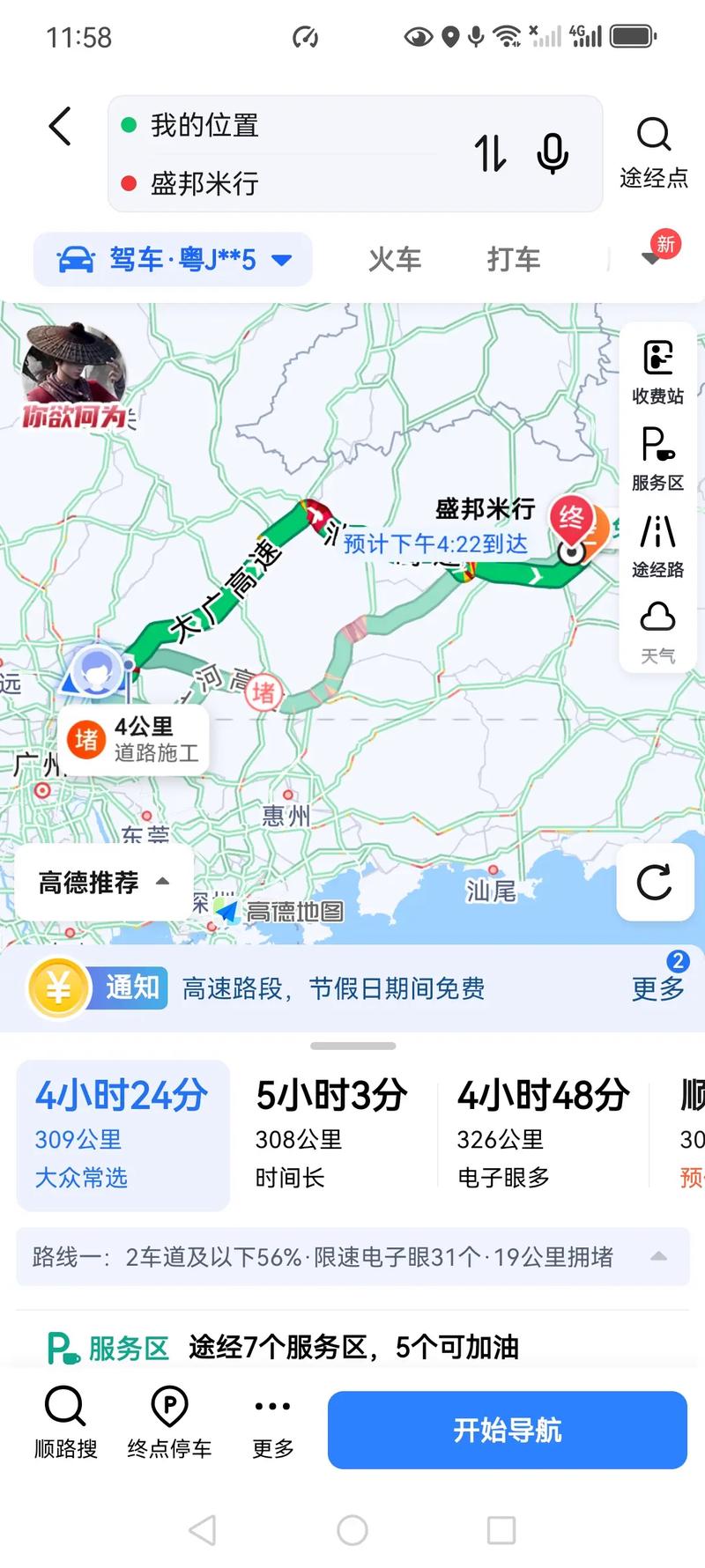Swap start and destination with exchange arrows
Viewport: 705px width, 1568px height.
pos(490,153)
